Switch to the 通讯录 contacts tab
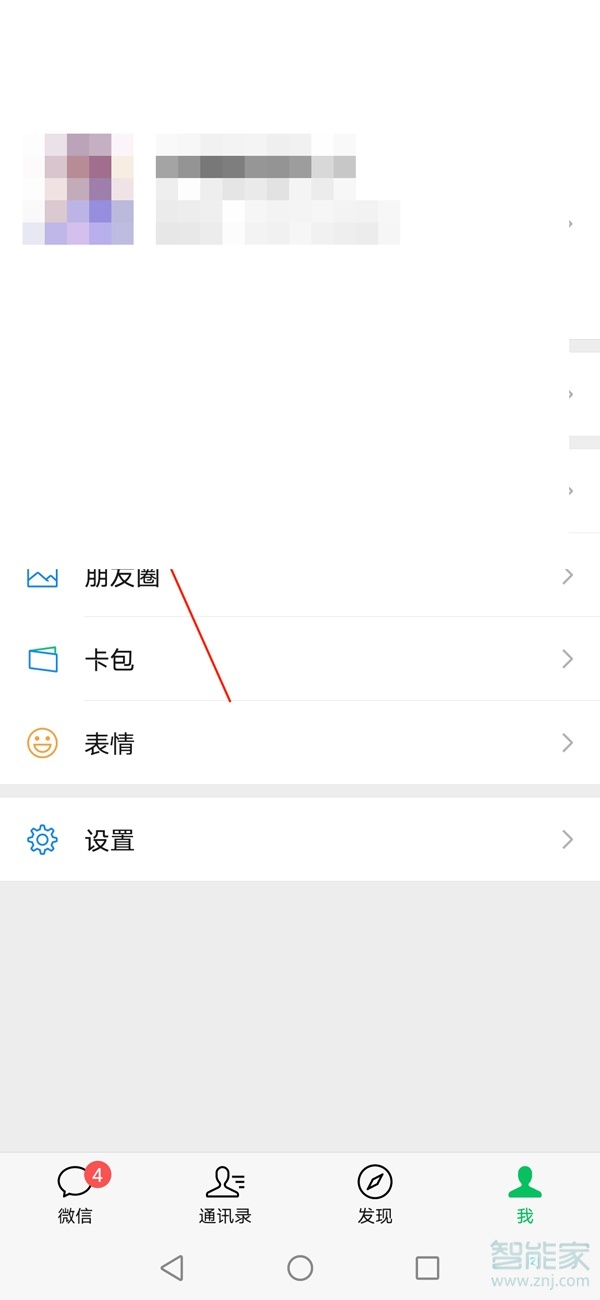Screen dimensions: 600x1300 click(x=225, y=1195)
